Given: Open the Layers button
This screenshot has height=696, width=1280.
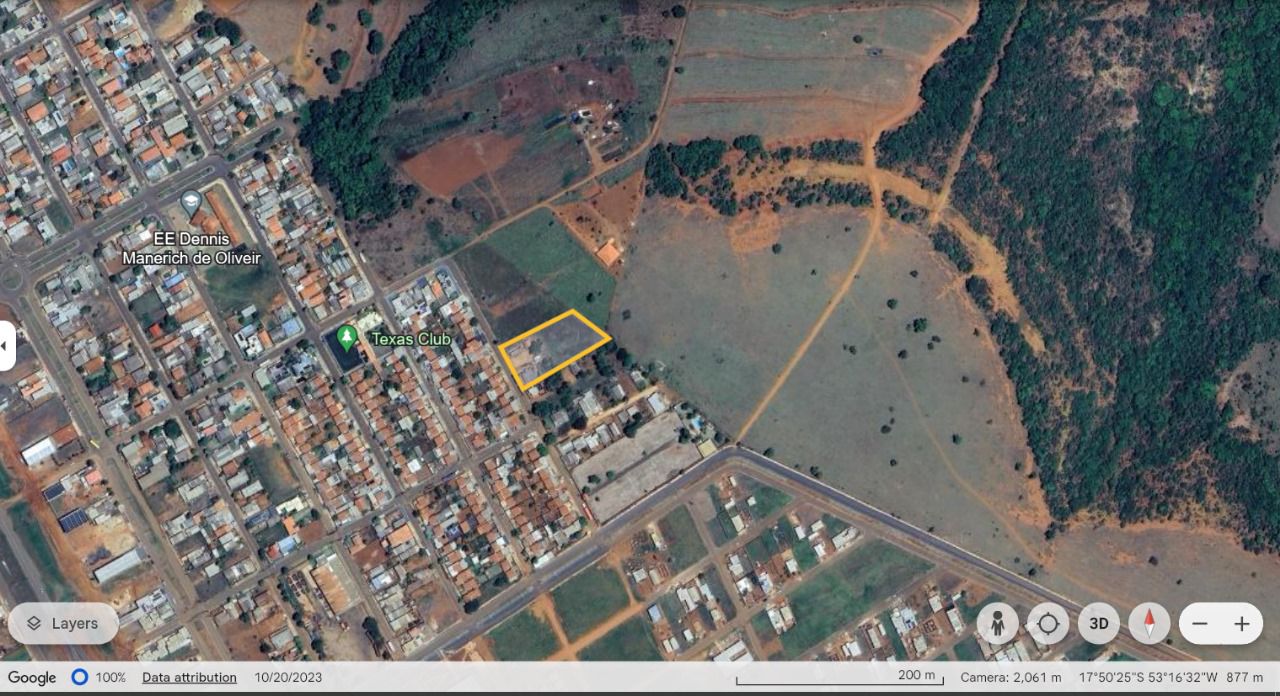Looking at the screenshot, I should [x=63, y=623].
